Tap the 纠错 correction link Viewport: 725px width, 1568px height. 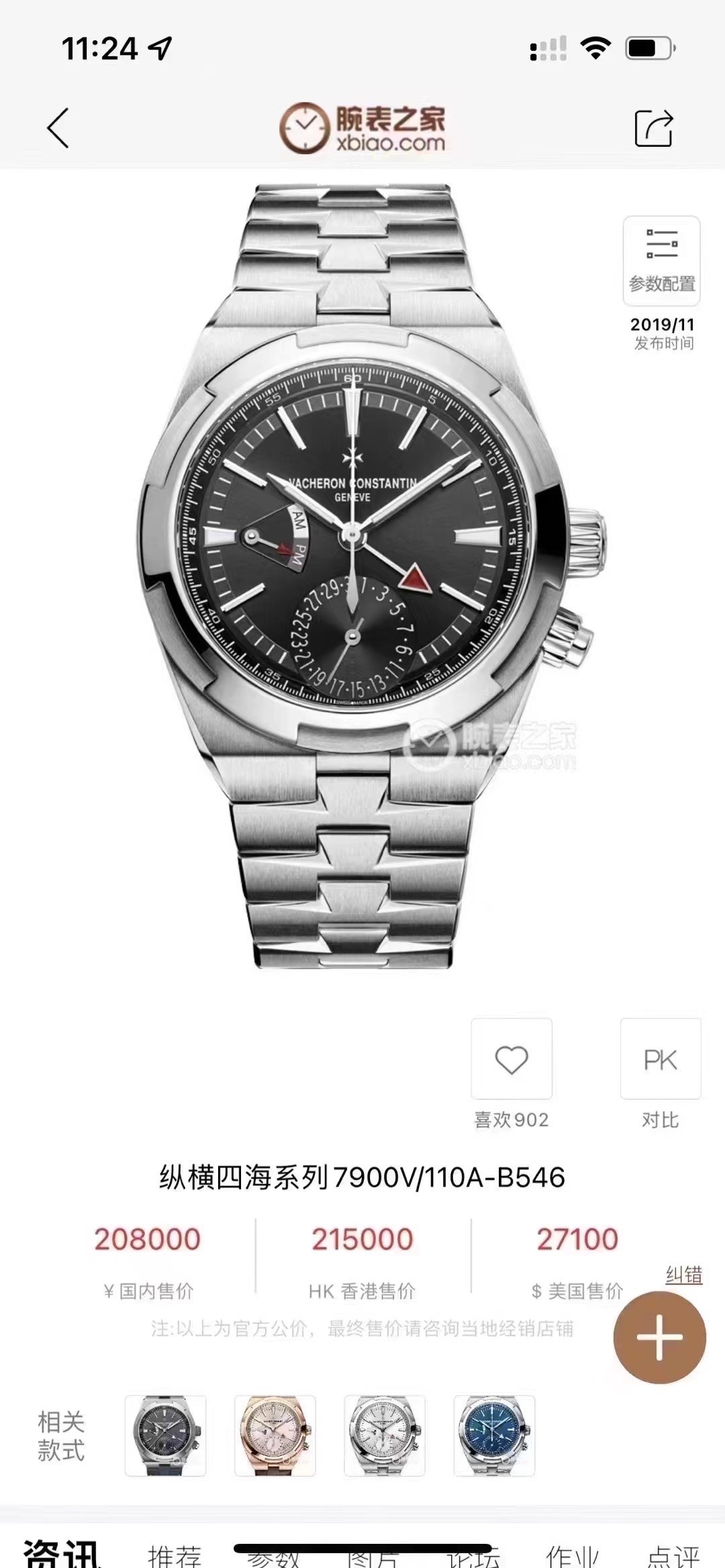[x=683, y=1275]
